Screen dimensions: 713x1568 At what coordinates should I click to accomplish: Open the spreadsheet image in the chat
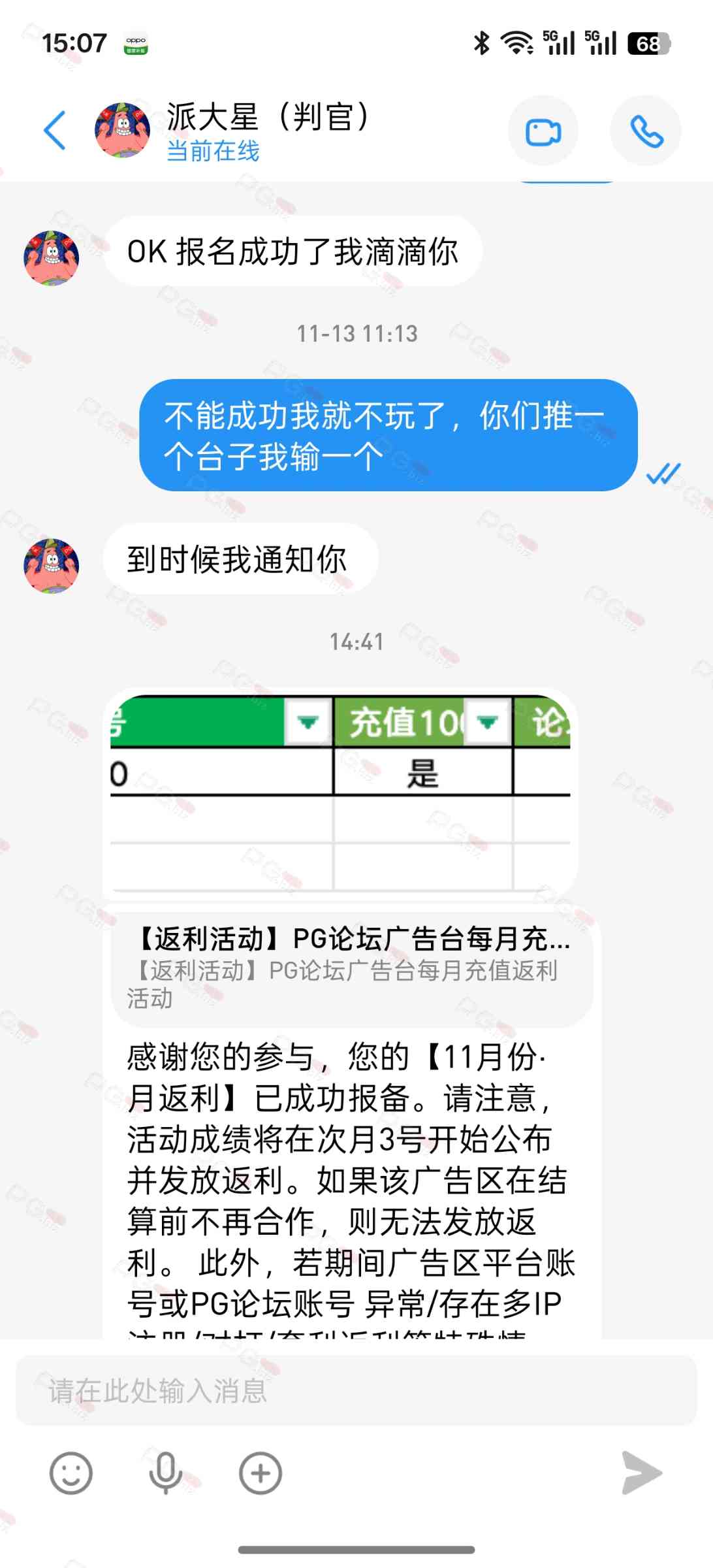tap(340, 792)
